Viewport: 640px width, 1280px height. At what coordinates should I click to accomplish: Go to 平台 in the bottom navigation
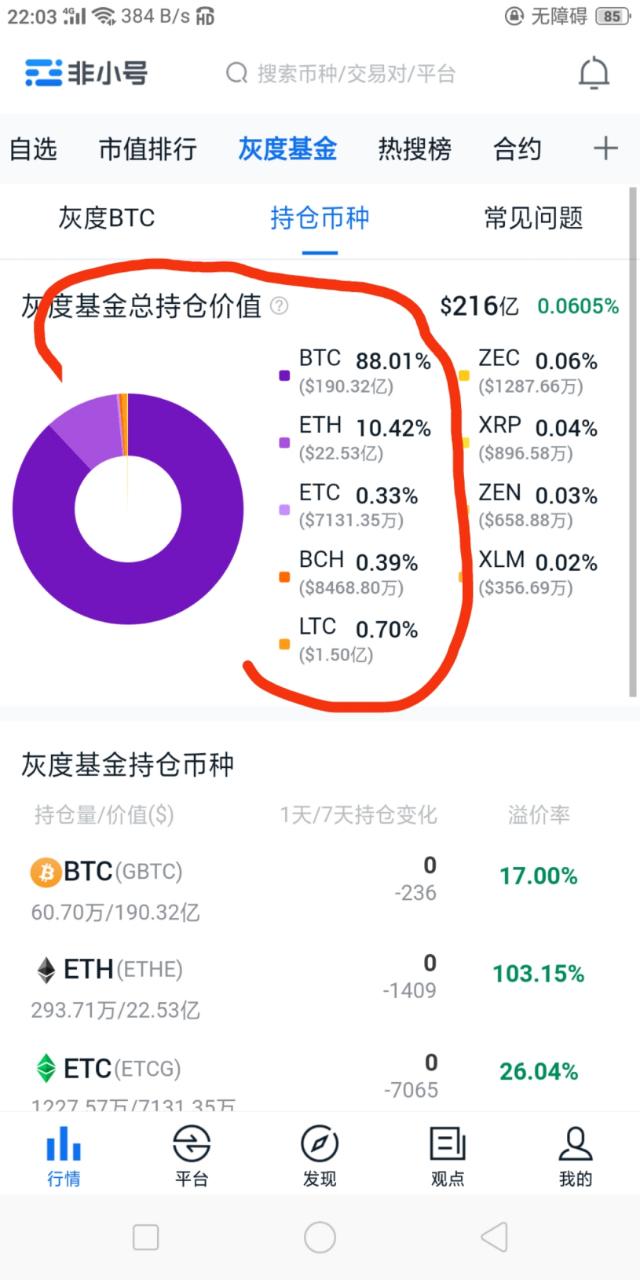[191, 1156]
